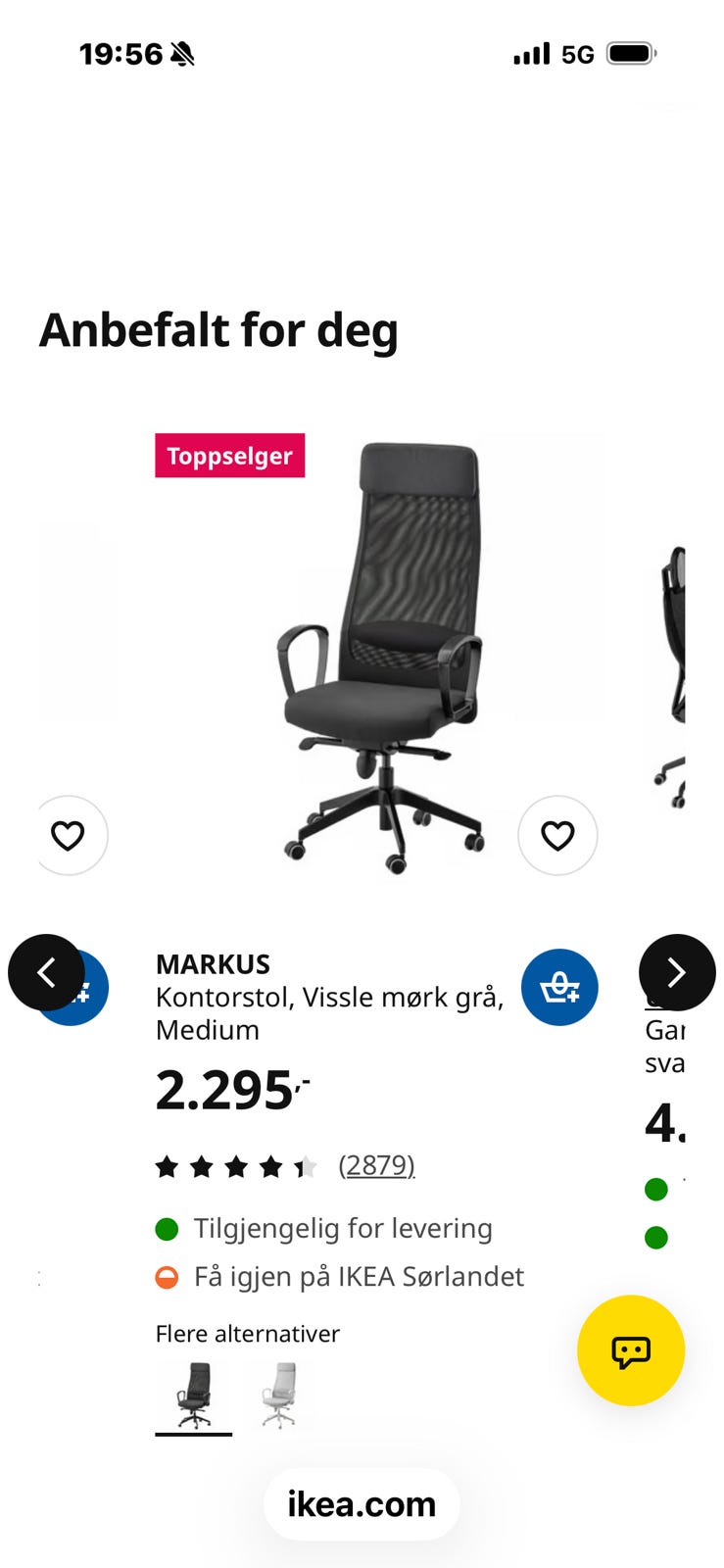Open the chat support button
The image size is (724, 1568).
[631, 1350]
